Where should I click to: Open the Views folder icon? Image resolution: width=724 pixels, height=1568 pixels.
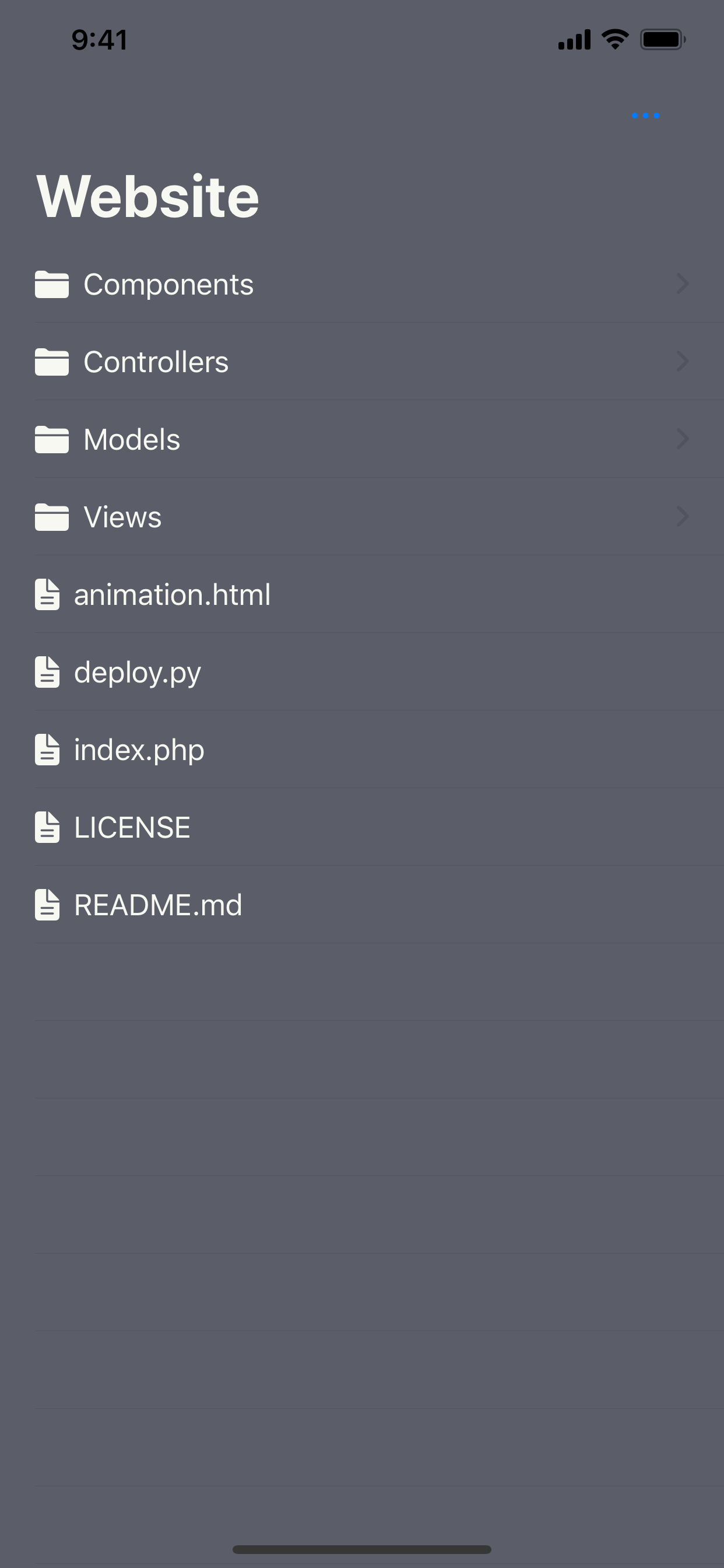(x=51, y=517)
